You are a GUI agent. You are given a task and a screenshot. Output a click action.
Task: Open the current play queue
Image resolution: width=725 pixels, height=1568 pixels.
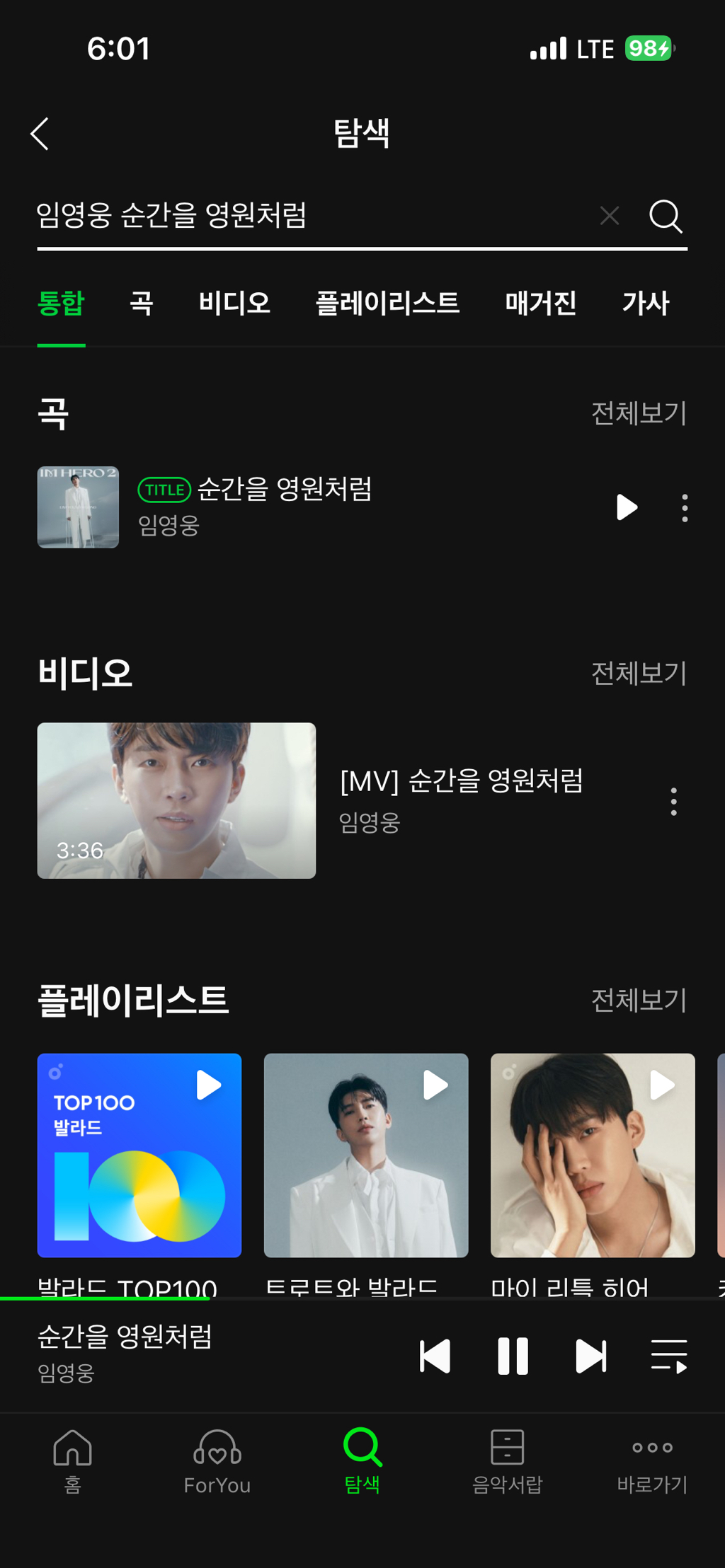(x=669, y=1356)
